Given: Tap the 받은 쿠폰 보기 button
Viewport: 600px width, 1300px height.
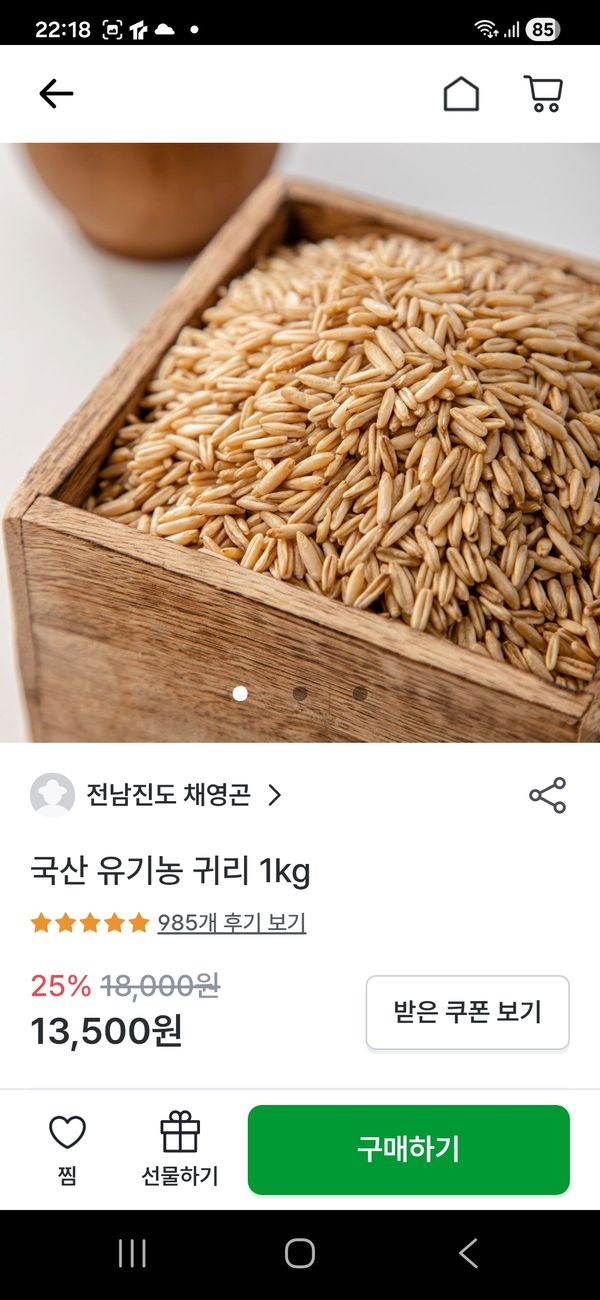Looking at the screenshot, I should pos(467,1012).
